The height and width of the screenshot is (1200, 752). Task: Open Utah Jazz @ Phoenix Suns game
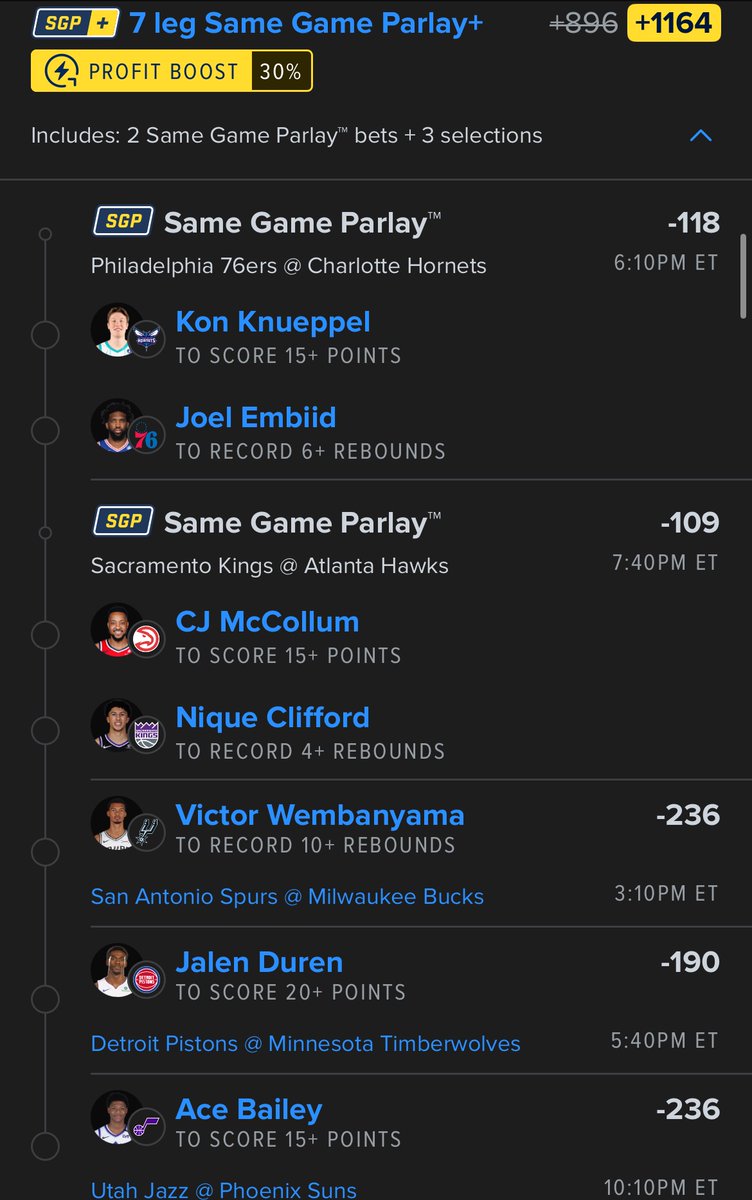coord(224,1190)
